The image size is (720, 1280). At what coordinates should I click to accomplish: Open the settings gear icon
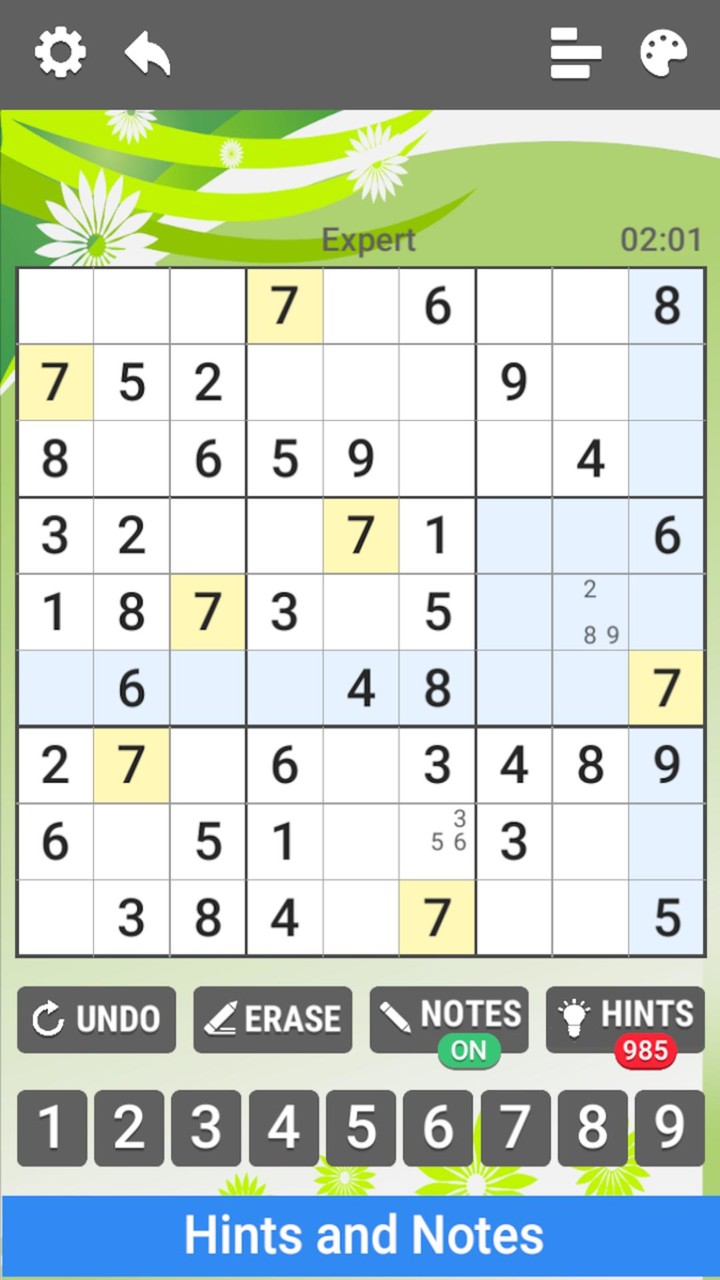(58, 52)
